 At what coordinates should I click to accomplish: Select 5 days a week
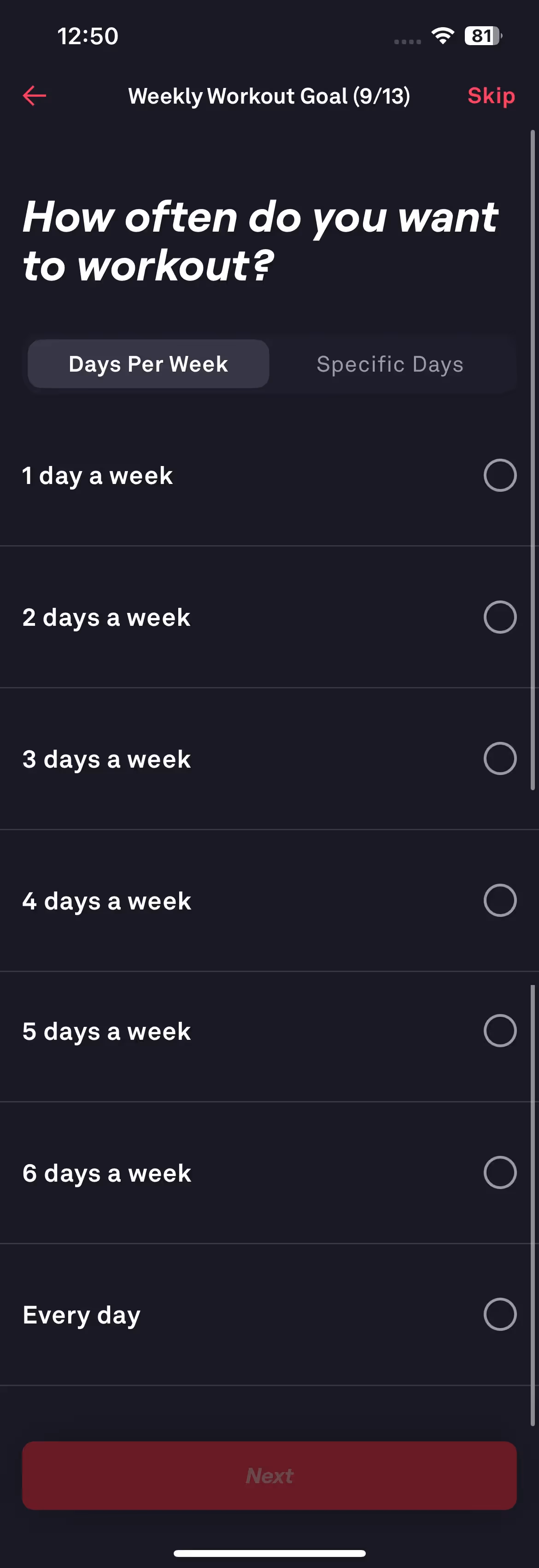click(269, 1031)
